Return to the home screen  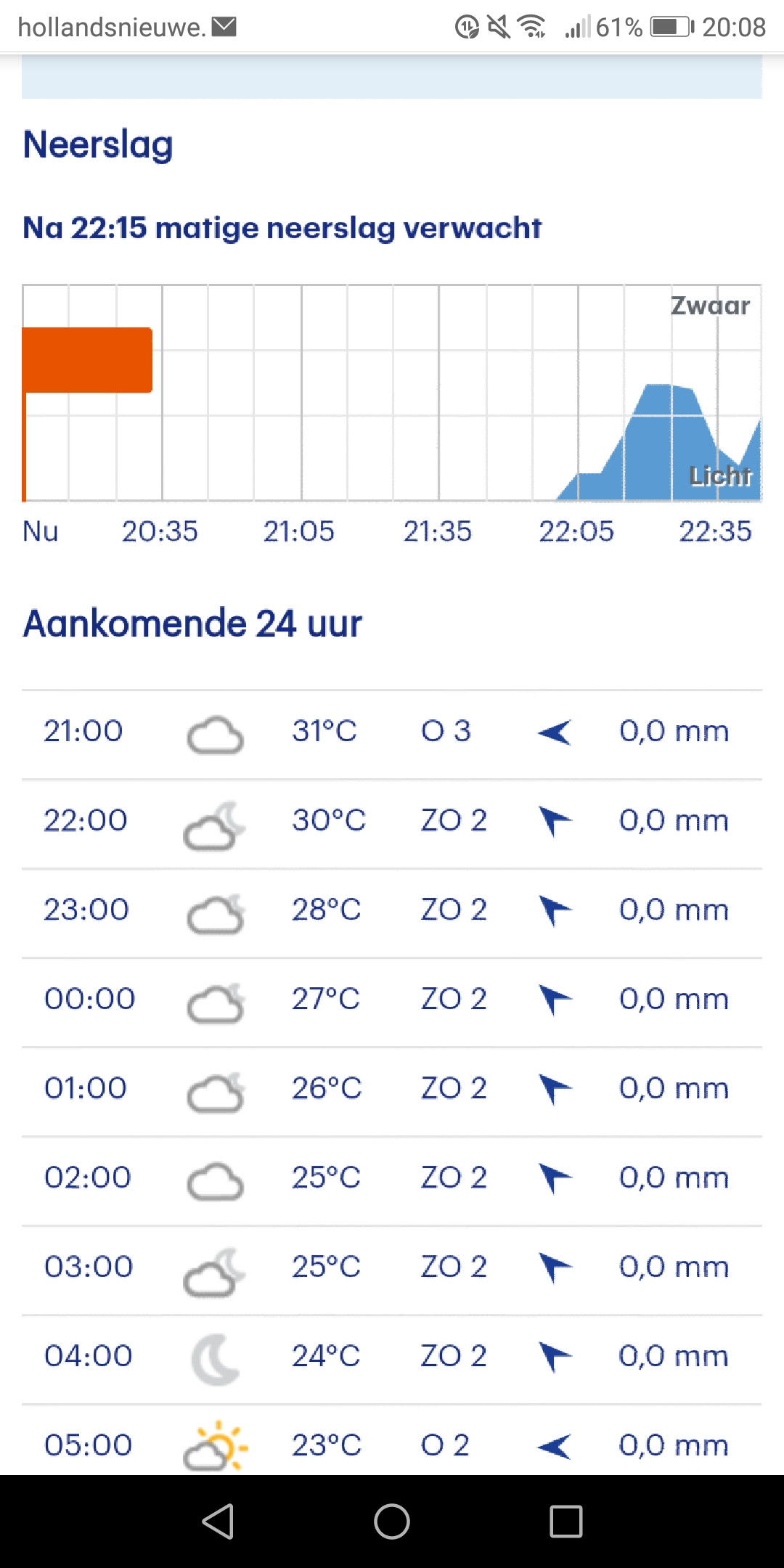pos(392,1521)
